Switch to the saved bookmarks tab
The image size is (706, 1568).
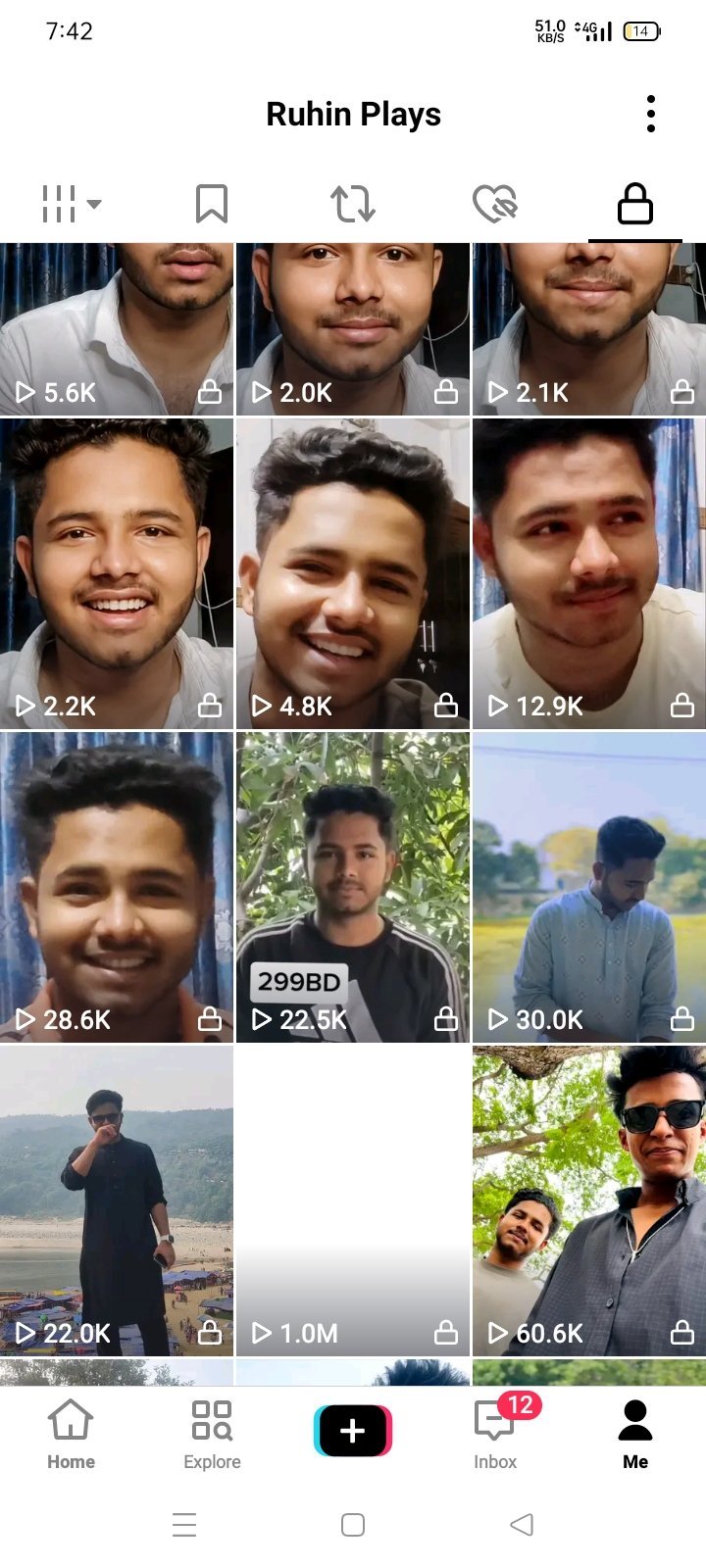(212, 204)
